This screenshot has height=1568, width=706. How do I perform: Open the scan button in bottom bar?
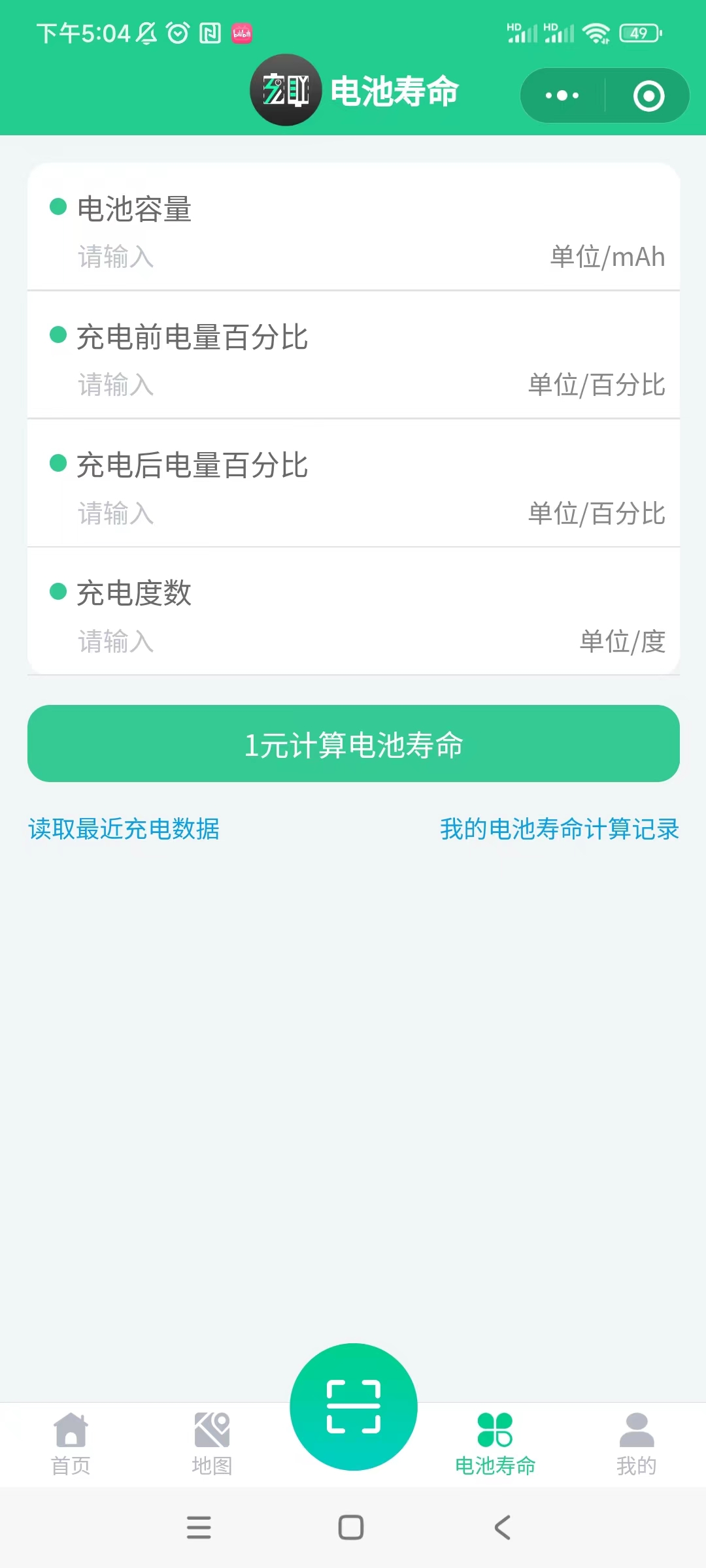[x=354, y=1407]
